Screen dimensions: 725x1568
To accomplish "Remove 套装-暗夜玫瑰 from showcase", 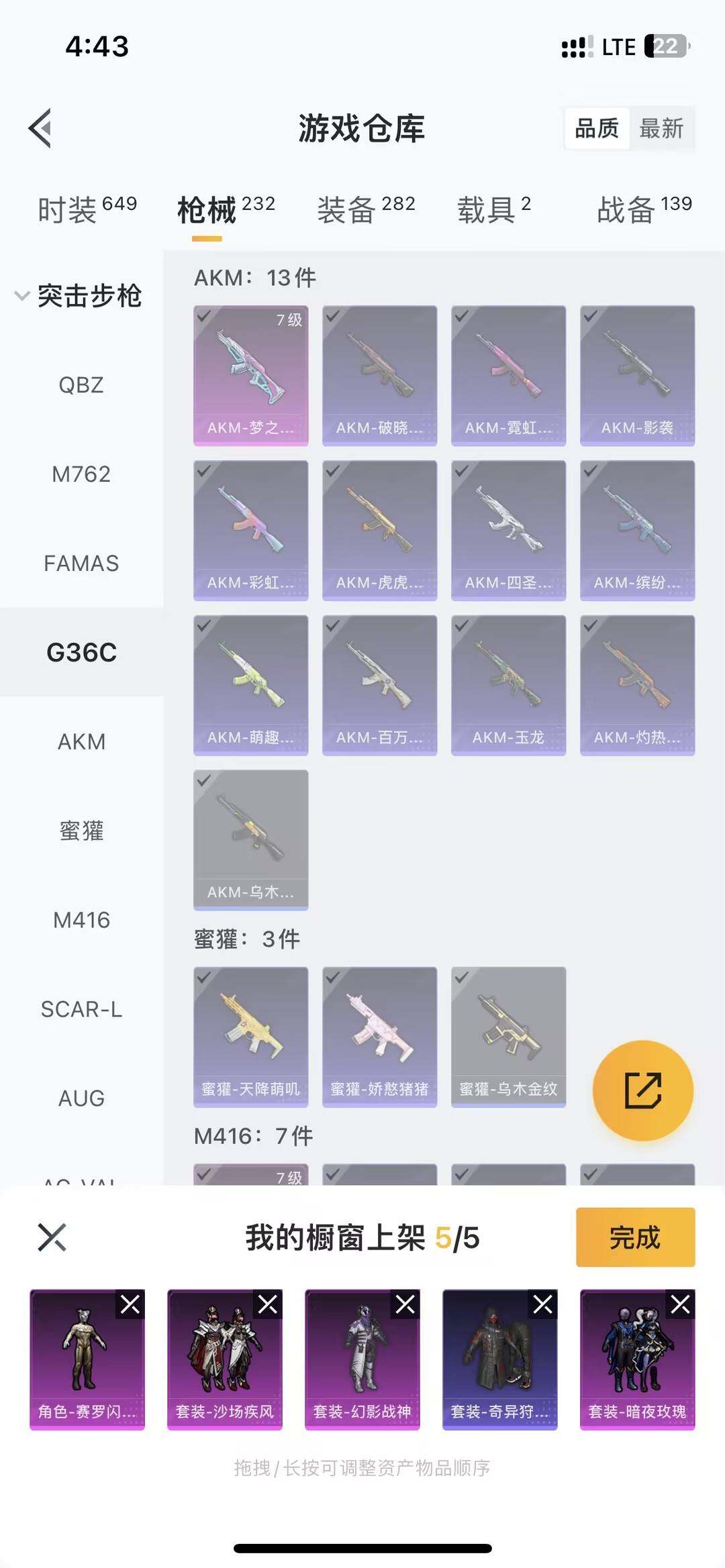I will tap(680, 1304).
